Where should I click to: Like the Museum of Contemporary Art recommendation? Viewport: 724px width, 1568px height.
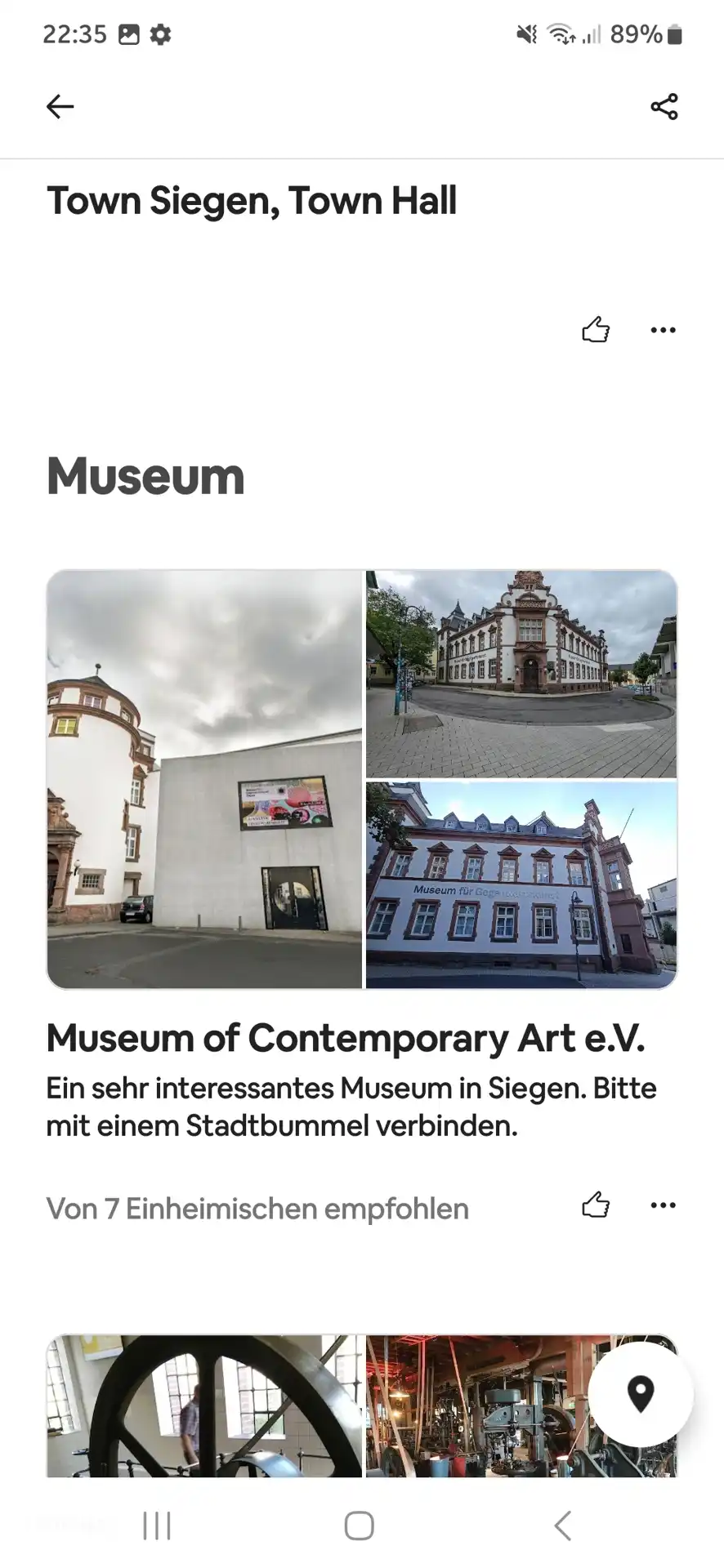[x=596, y=1205]
